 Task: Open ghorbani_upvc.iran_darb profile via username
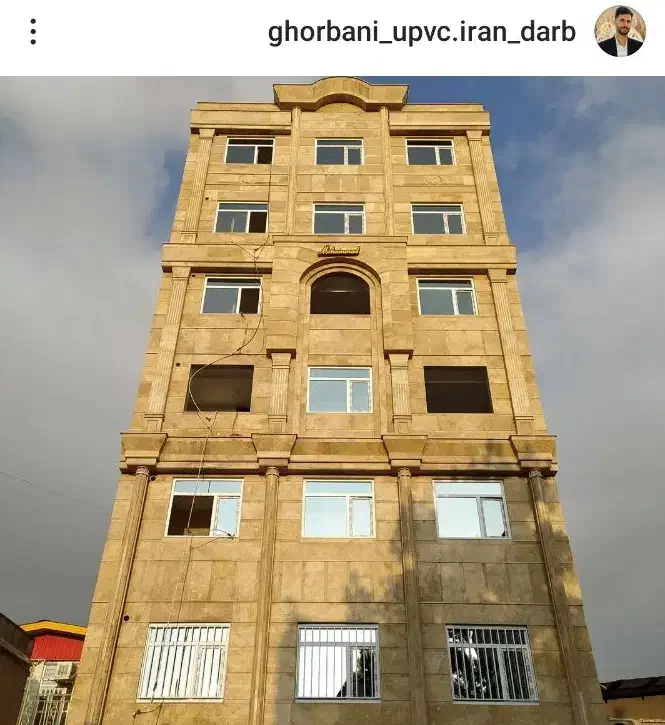(421, 32)
